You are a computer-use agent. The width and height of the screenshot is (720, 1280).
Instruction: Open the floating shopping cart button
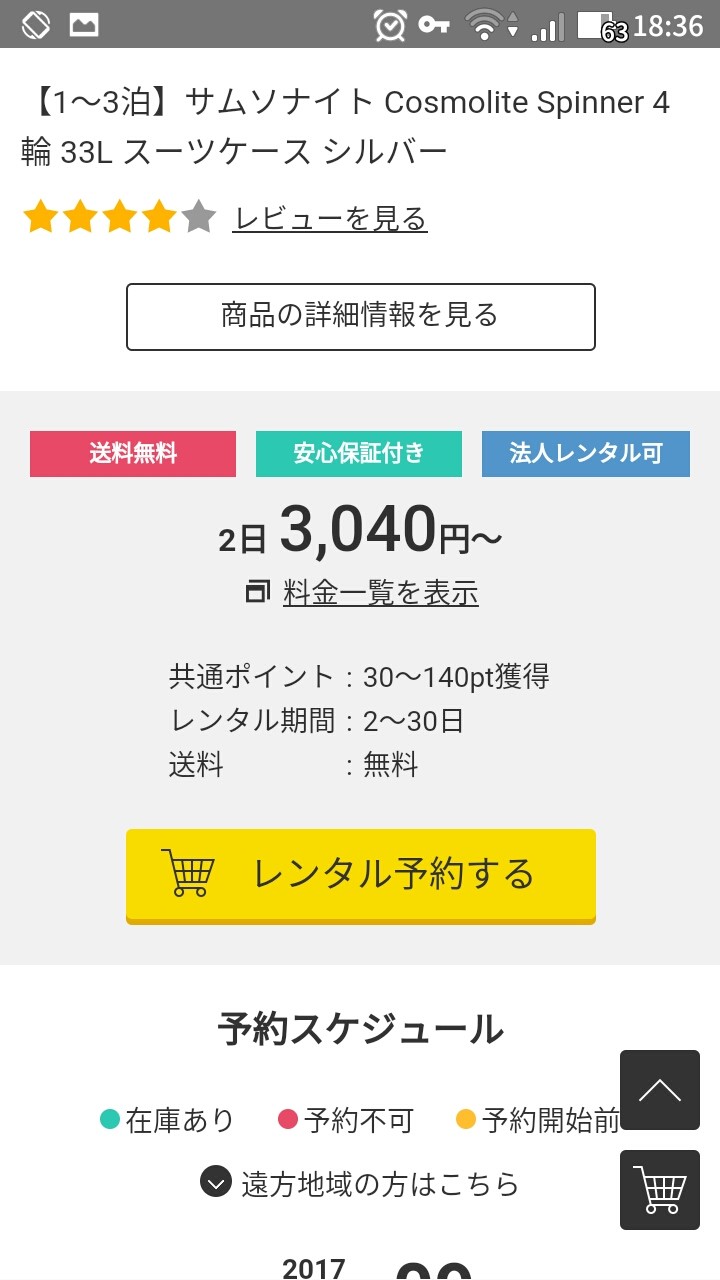point(659,1190)
